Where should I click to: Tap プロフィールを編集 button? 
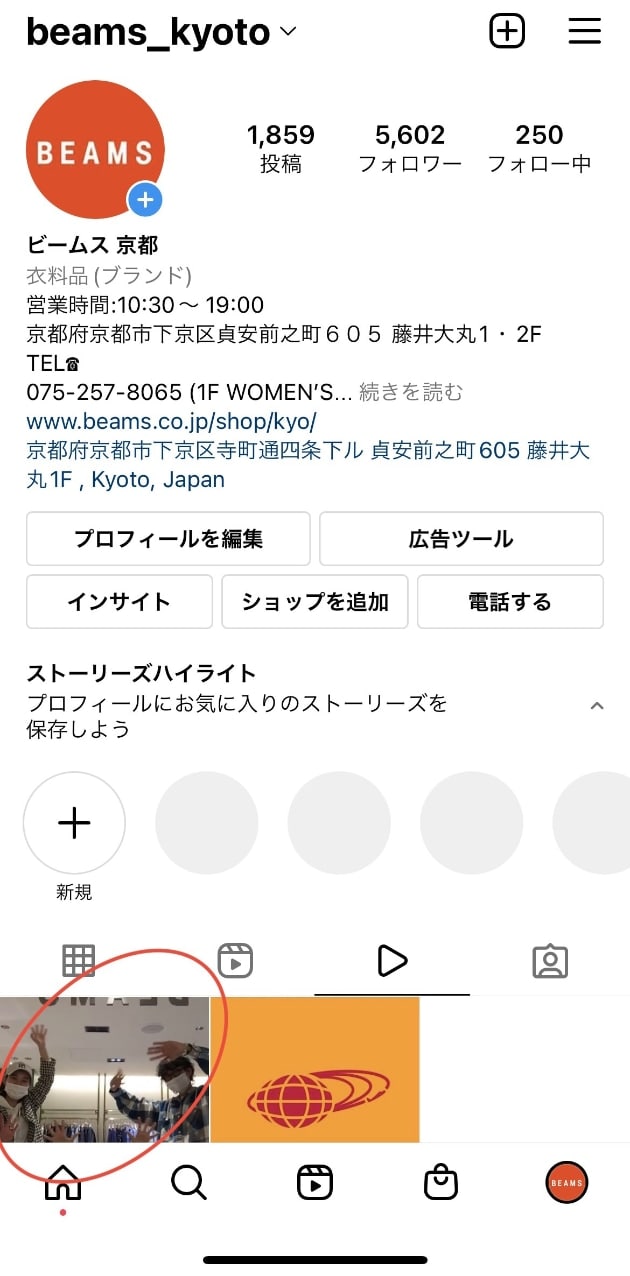[168, 539]
